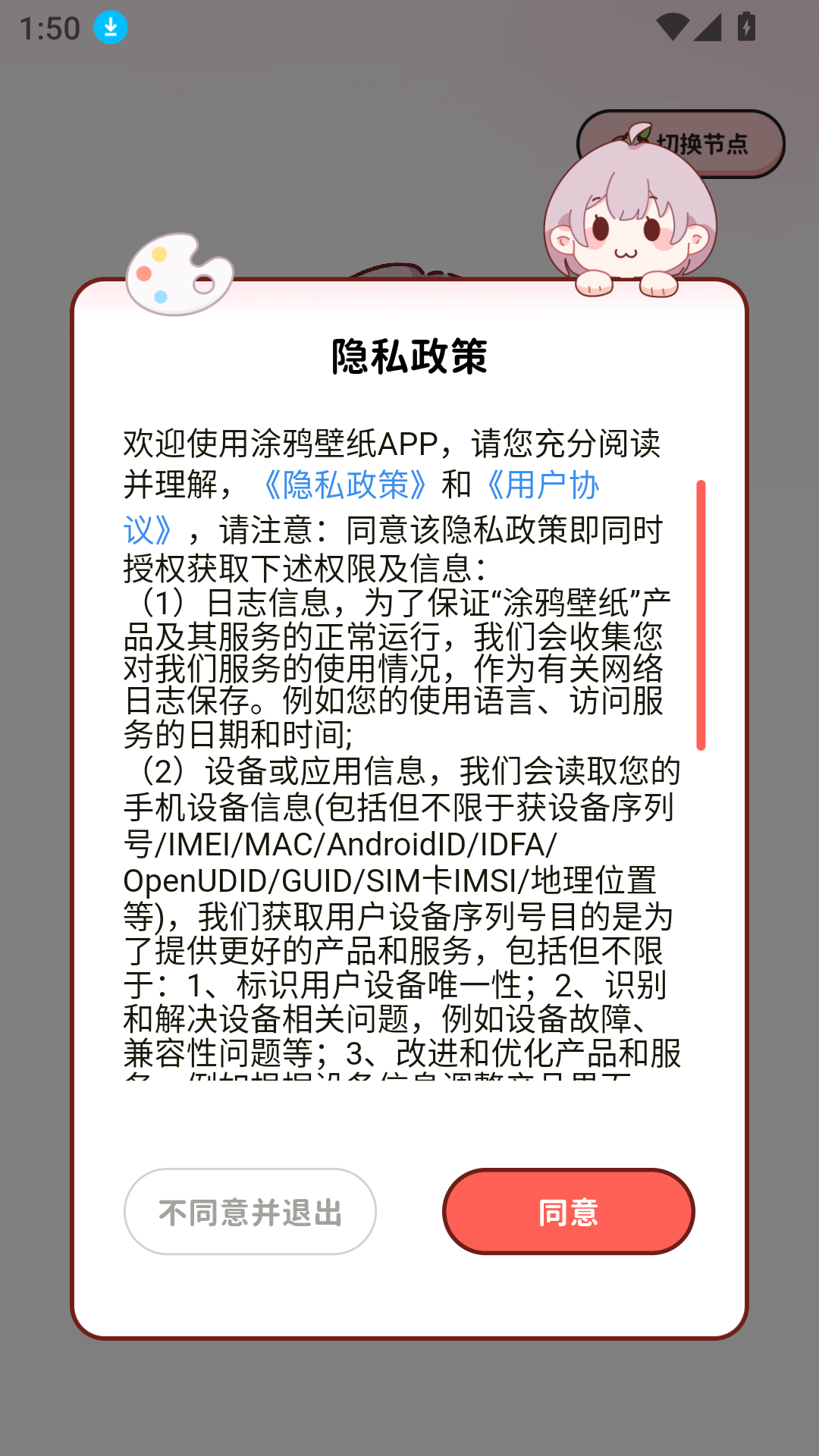Screen dimensions: 819x1456
Task: Open the《隐私政策》link
Action: coord(345,485)
